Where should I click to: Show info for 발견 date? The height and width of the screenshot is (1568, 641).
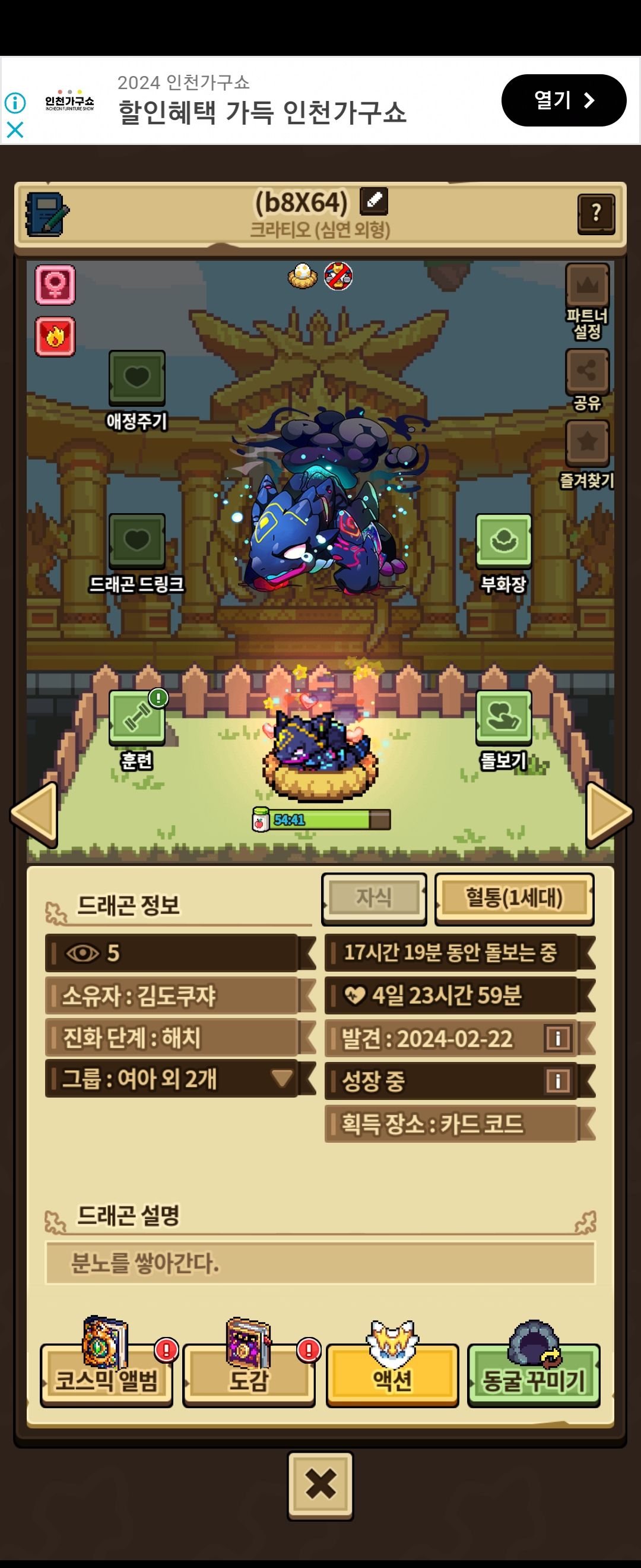[558, 1038]
